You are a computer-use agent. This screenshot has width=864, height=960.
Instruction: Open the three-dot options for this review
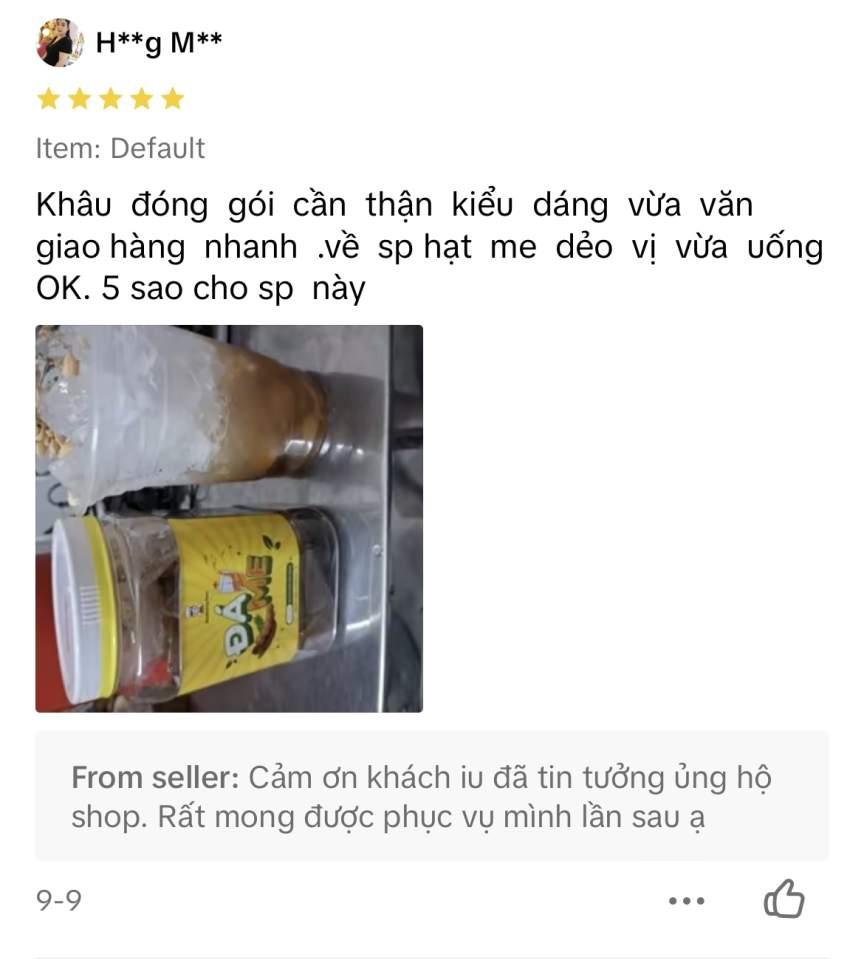tap(686, 901)
